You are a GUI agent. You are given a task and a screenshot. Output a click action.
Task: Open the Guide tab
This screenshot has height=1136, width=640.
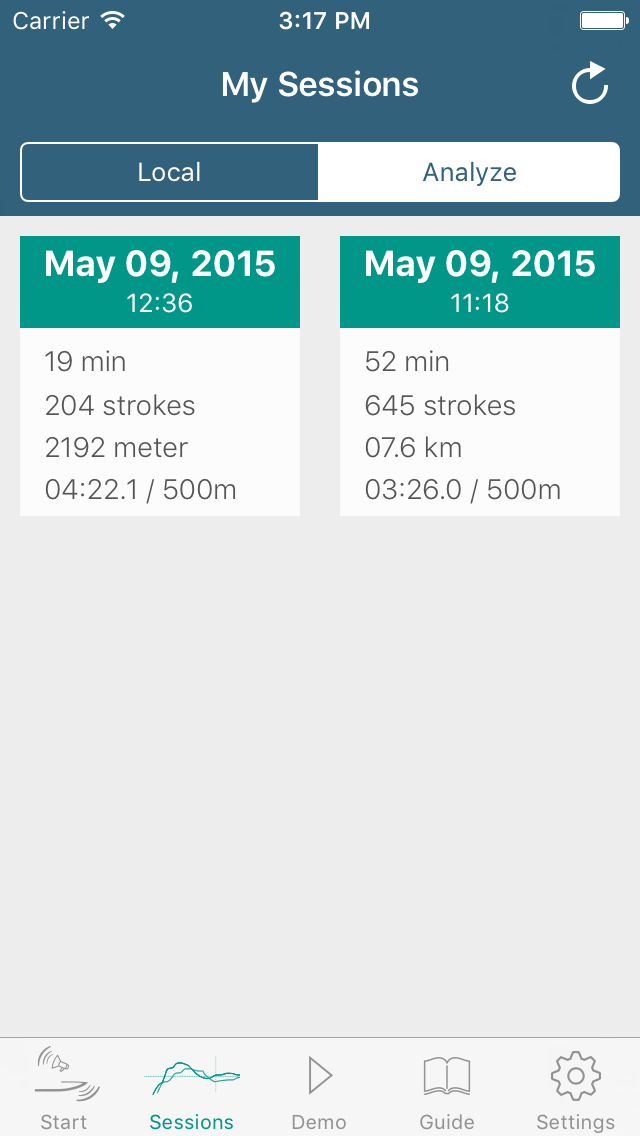tap(447, 1088)
